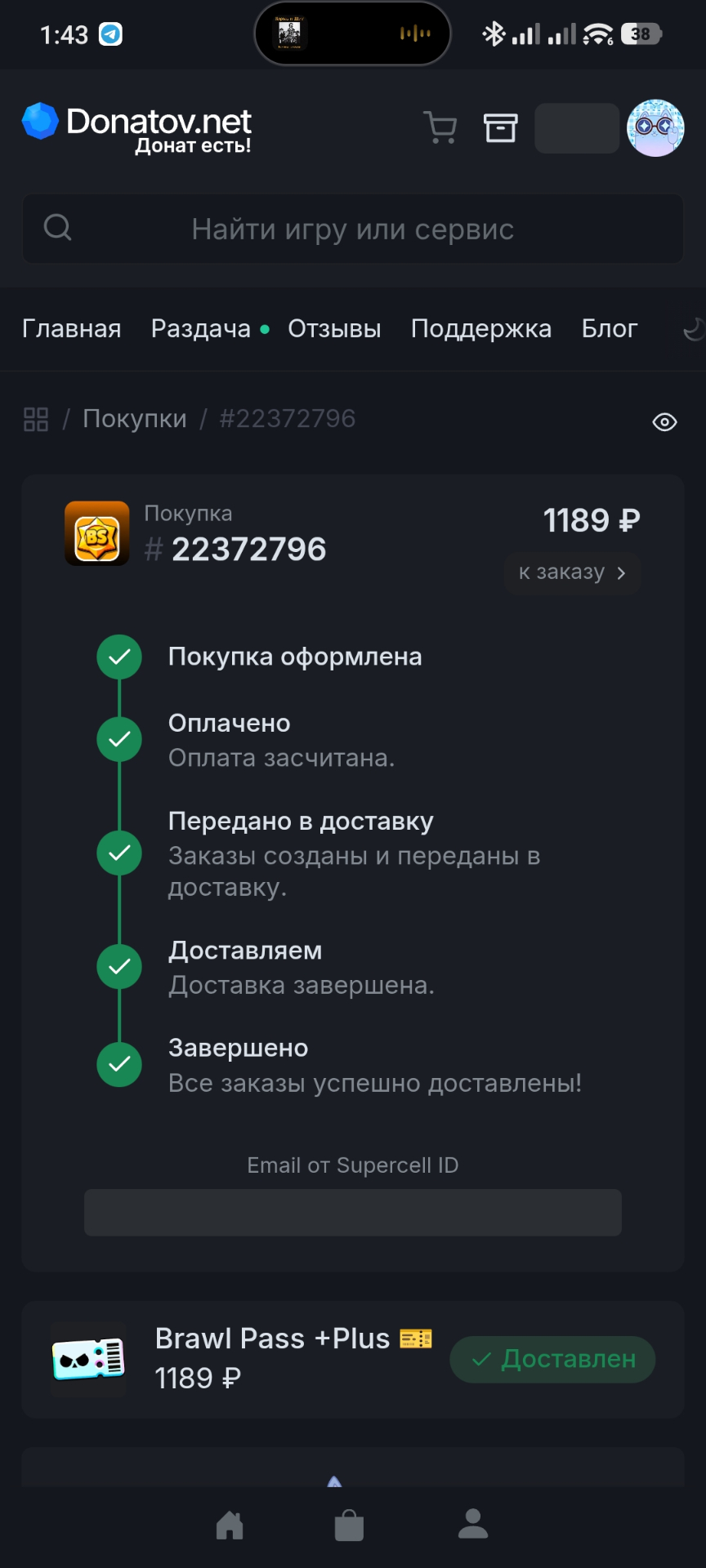The height and width of the screenshot is (1568, 706).
Task: Go to the Главная page
Action: (x=72, y=329)
